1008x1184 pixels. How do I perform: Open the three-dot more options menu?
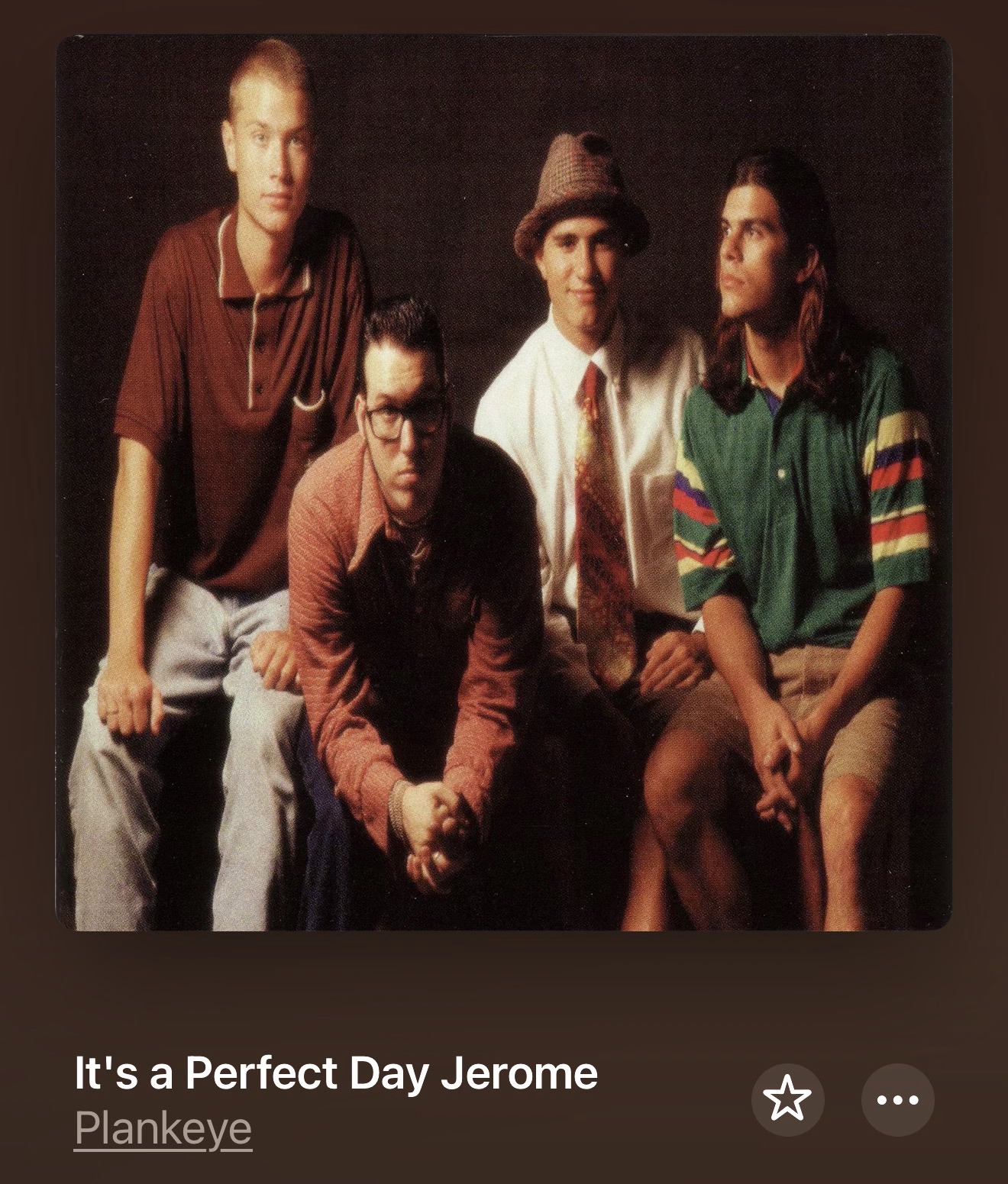(897, 1100)
